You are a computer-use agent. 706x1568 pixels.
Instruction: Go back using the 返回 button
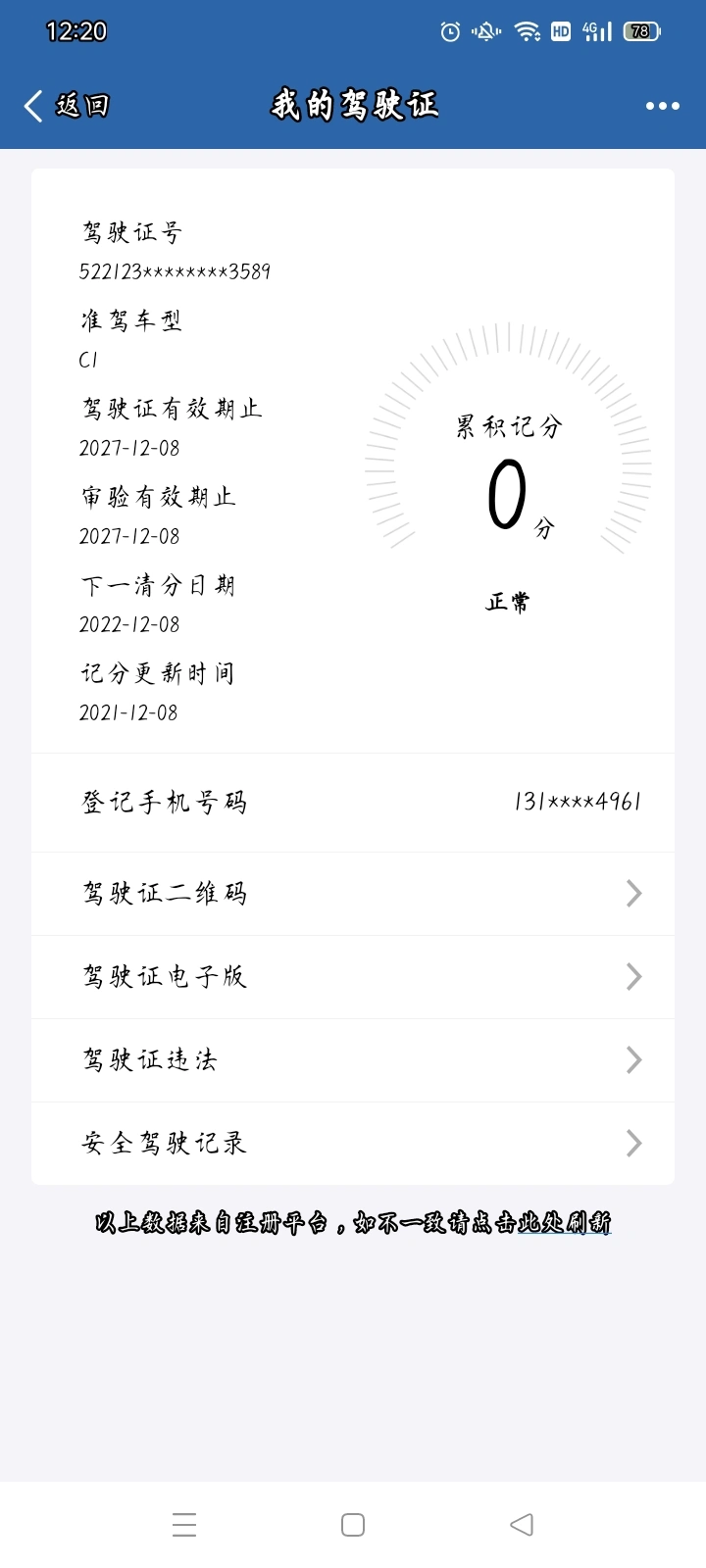(x=66, y=105)
